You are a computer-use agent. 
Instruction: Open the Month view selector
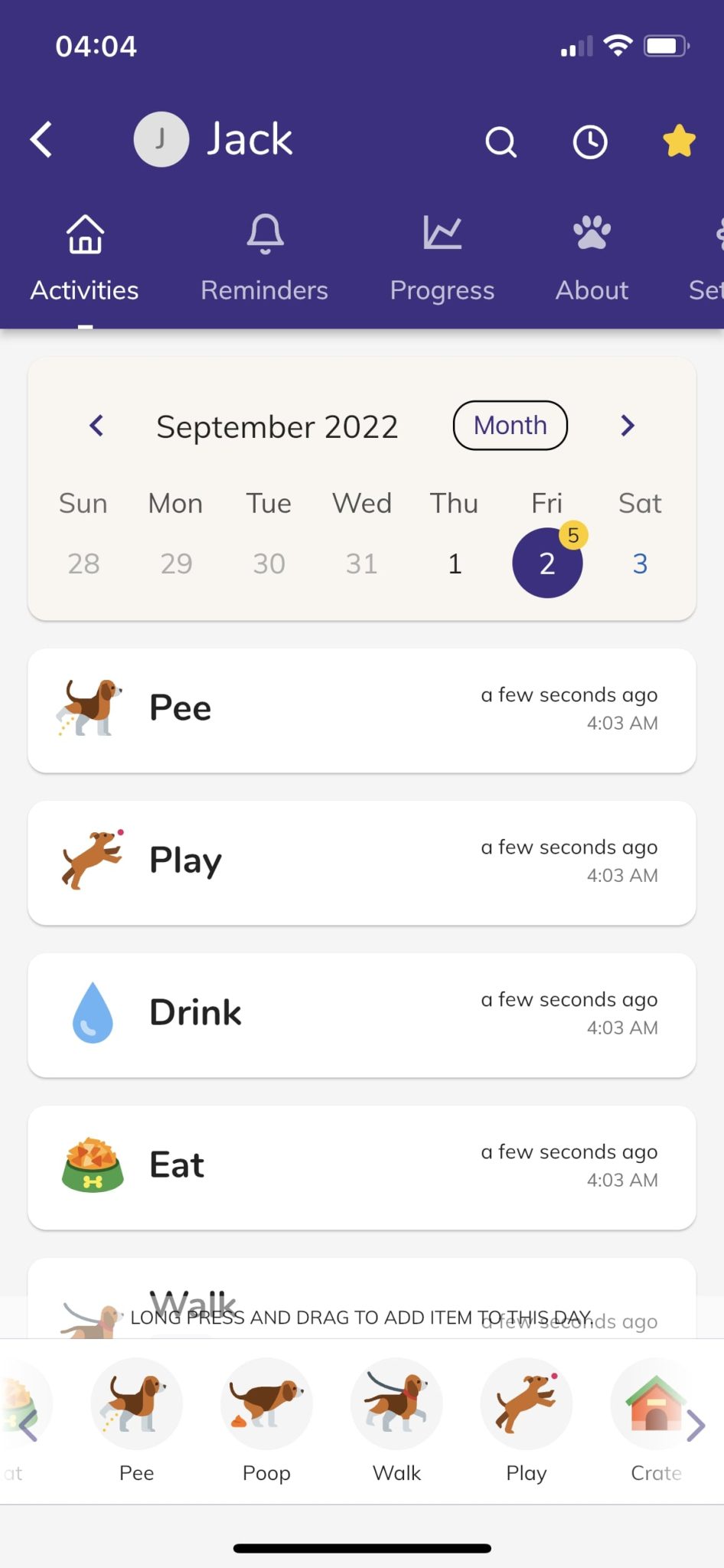(510, 426)
